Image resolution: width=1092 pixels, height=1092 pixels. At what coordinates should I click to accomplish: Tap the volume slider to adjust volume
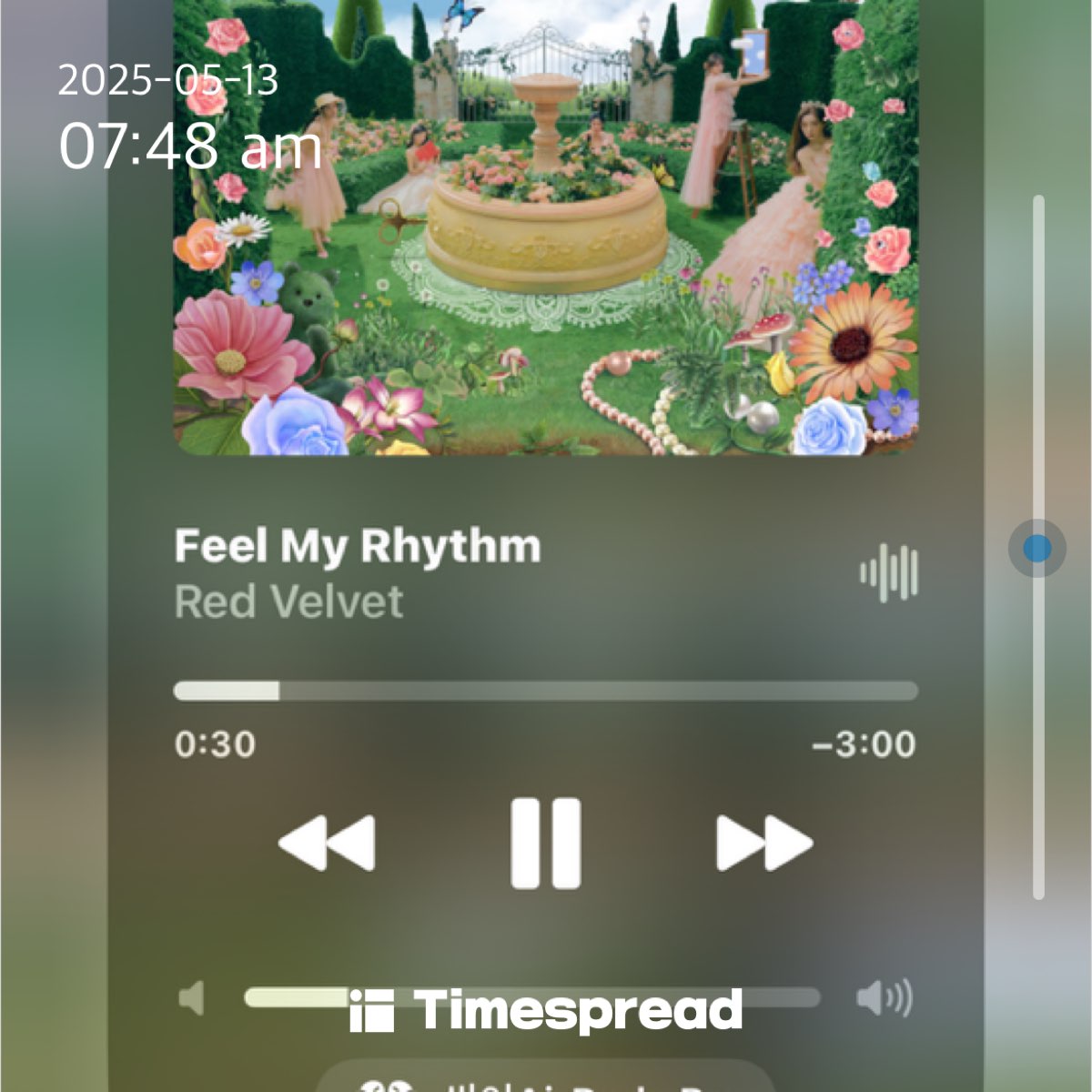click(x=531, y=997)
